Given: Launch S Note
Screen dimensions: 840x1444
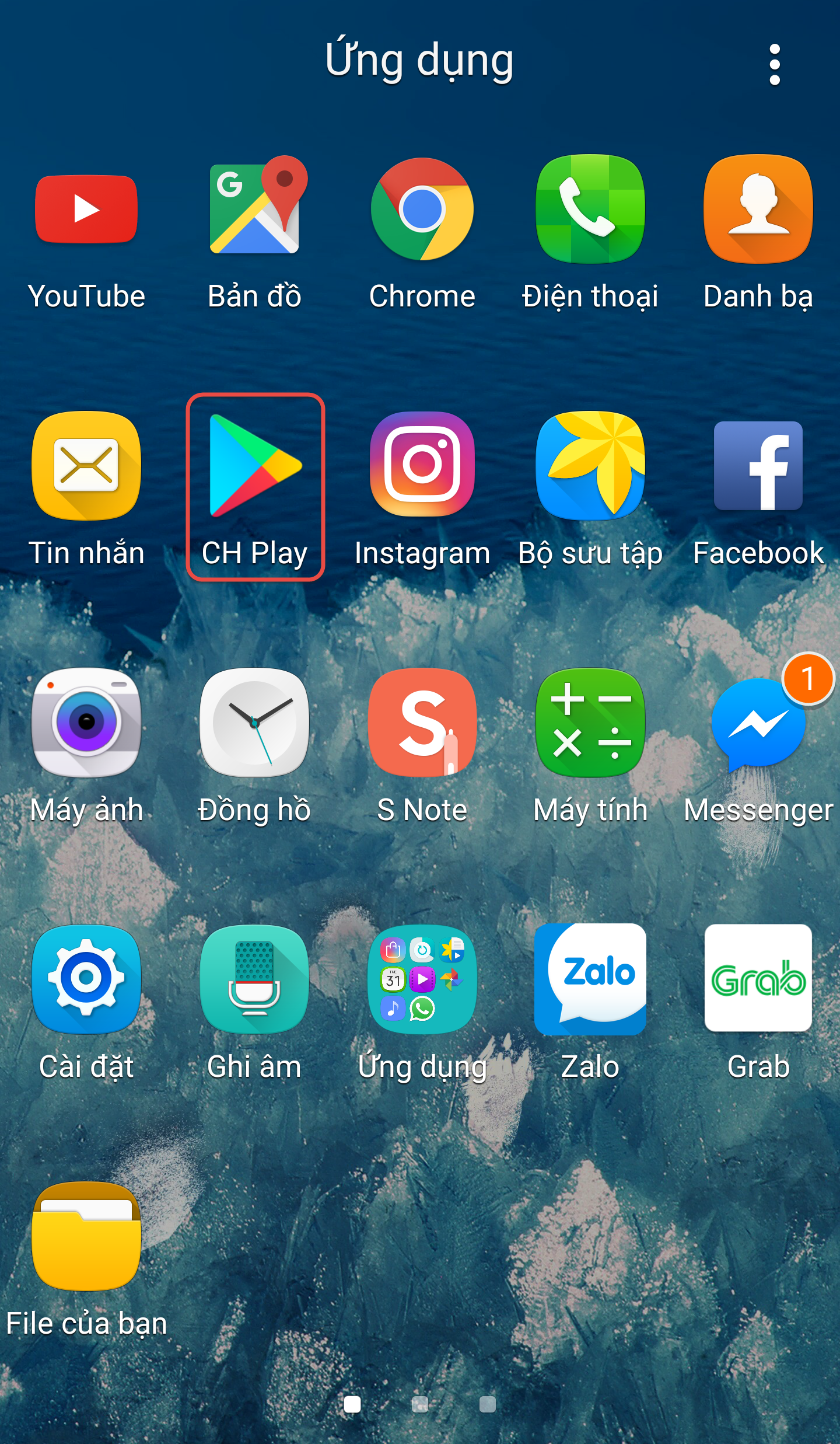Looking at the screenshot, I should click(x=422, y=723).
